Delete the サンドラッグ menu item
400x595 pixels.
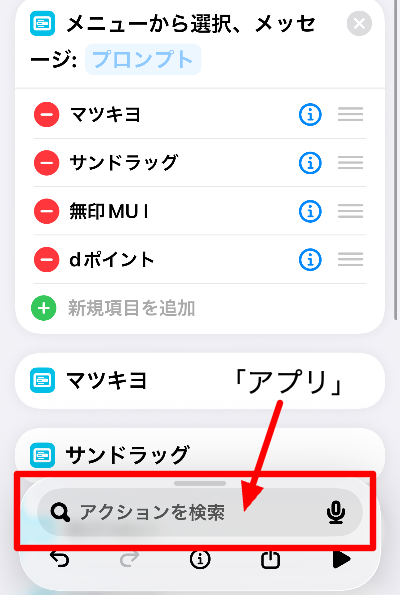47,163
